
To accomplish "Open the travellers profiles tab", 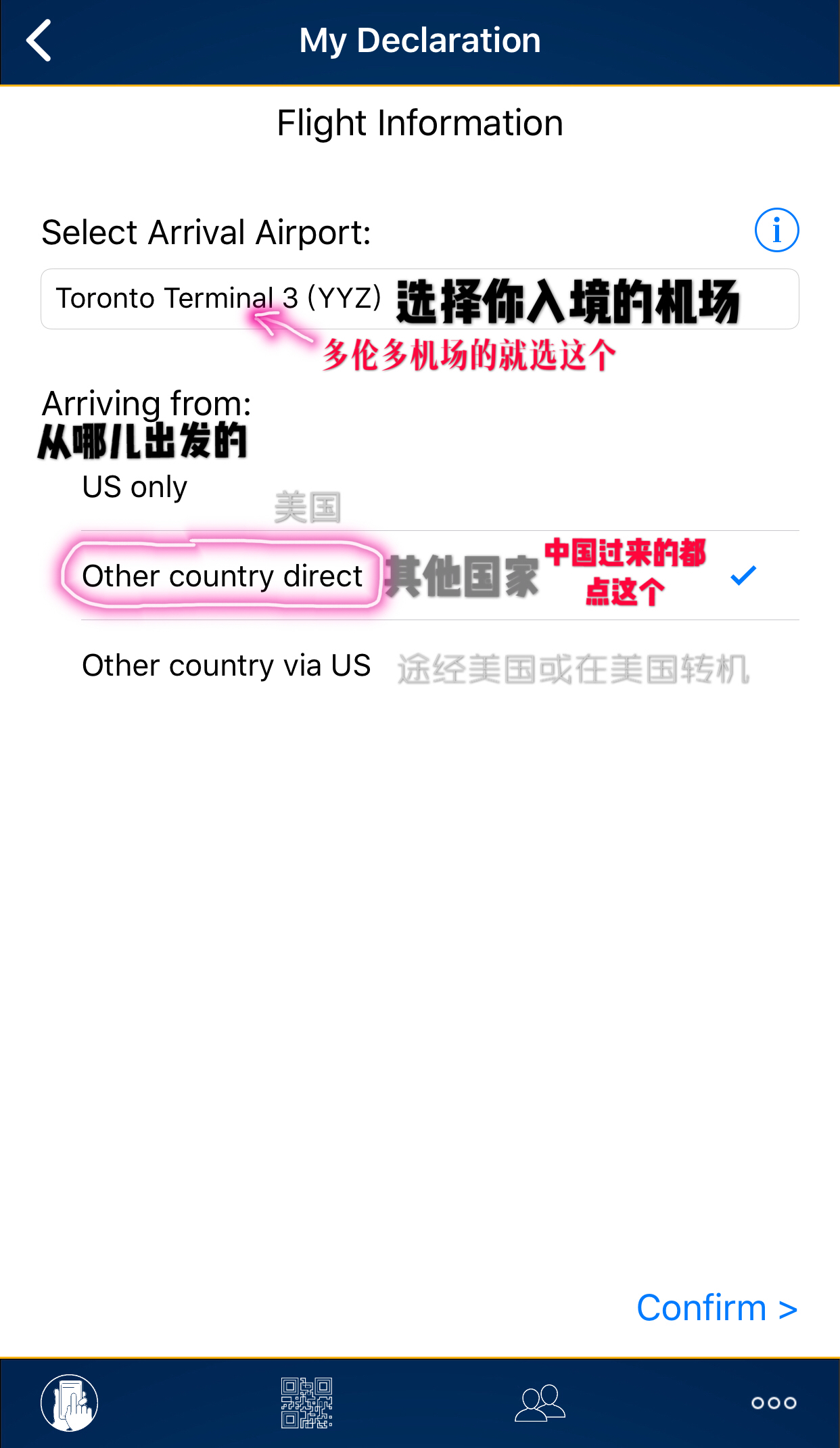I will click(540, 1403).
